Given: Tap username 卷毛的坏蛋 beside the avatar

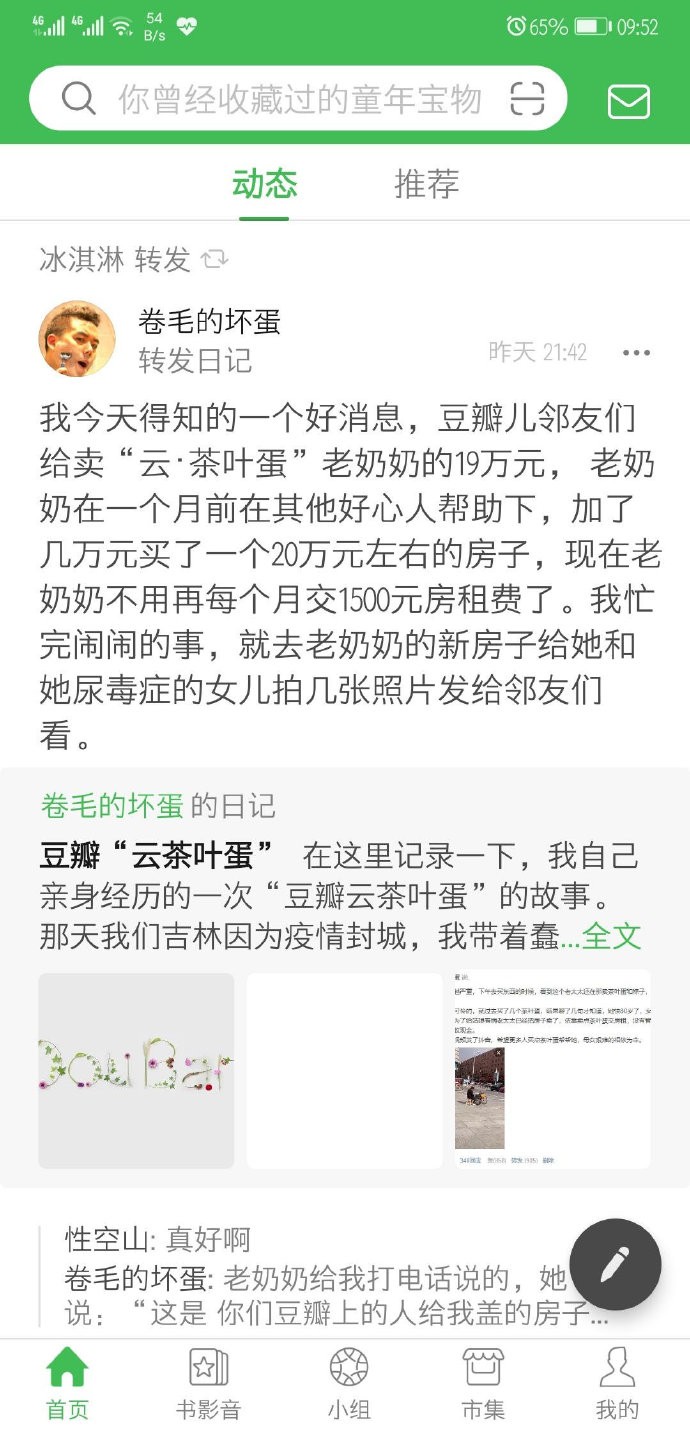Looking at the screenshot, I should [209, 321].
